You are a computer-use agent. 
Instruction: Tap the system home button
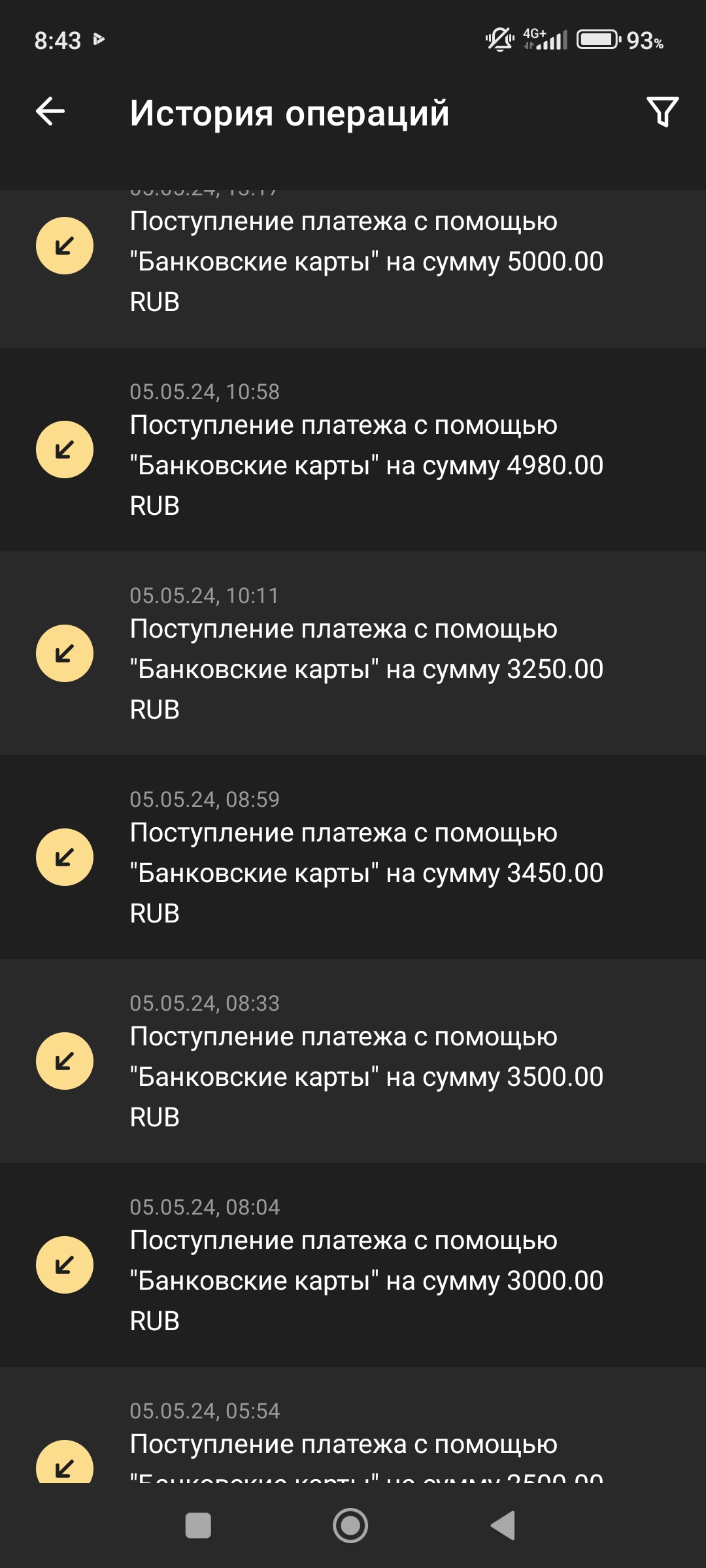click(350, 1526)
